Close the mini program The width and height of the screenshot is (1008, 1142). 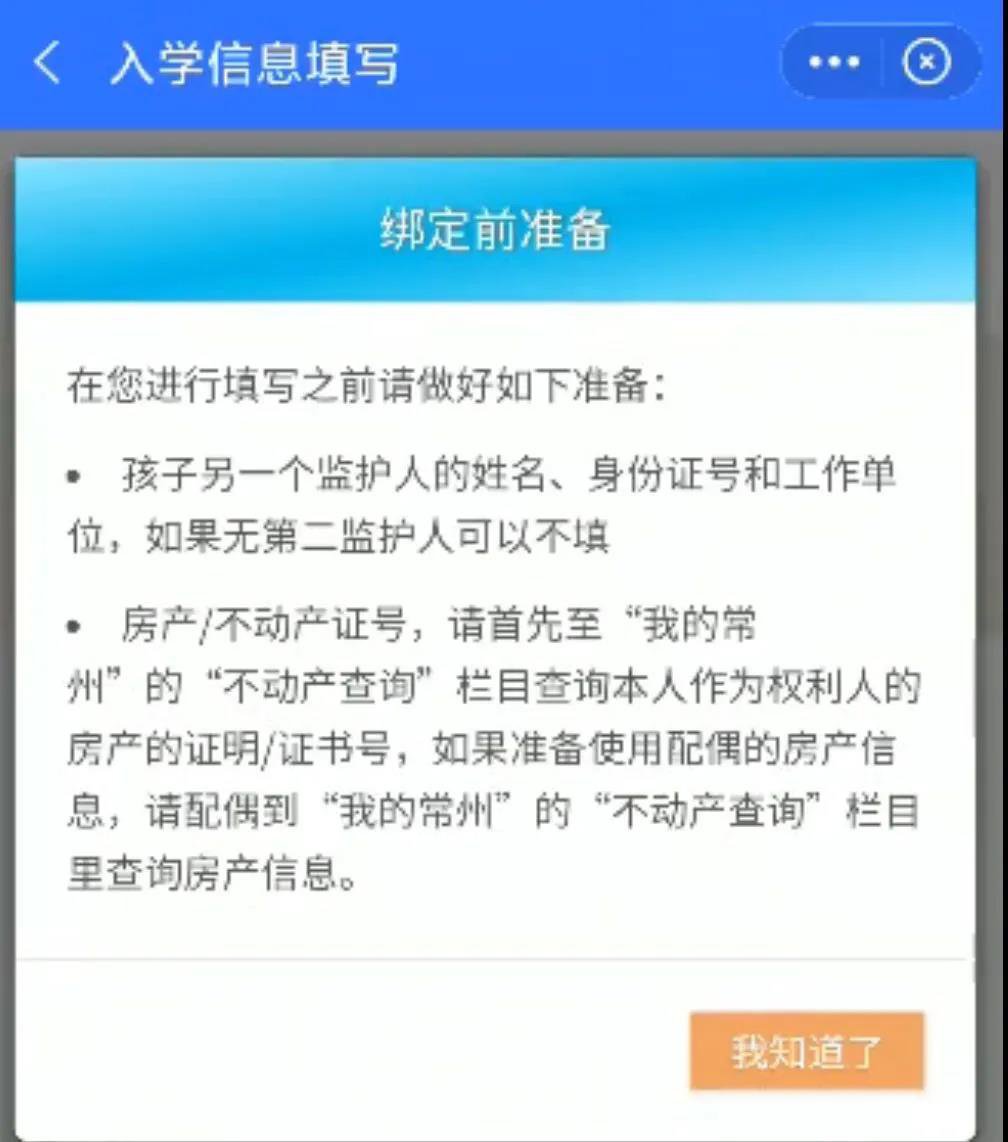coord(927,63)
